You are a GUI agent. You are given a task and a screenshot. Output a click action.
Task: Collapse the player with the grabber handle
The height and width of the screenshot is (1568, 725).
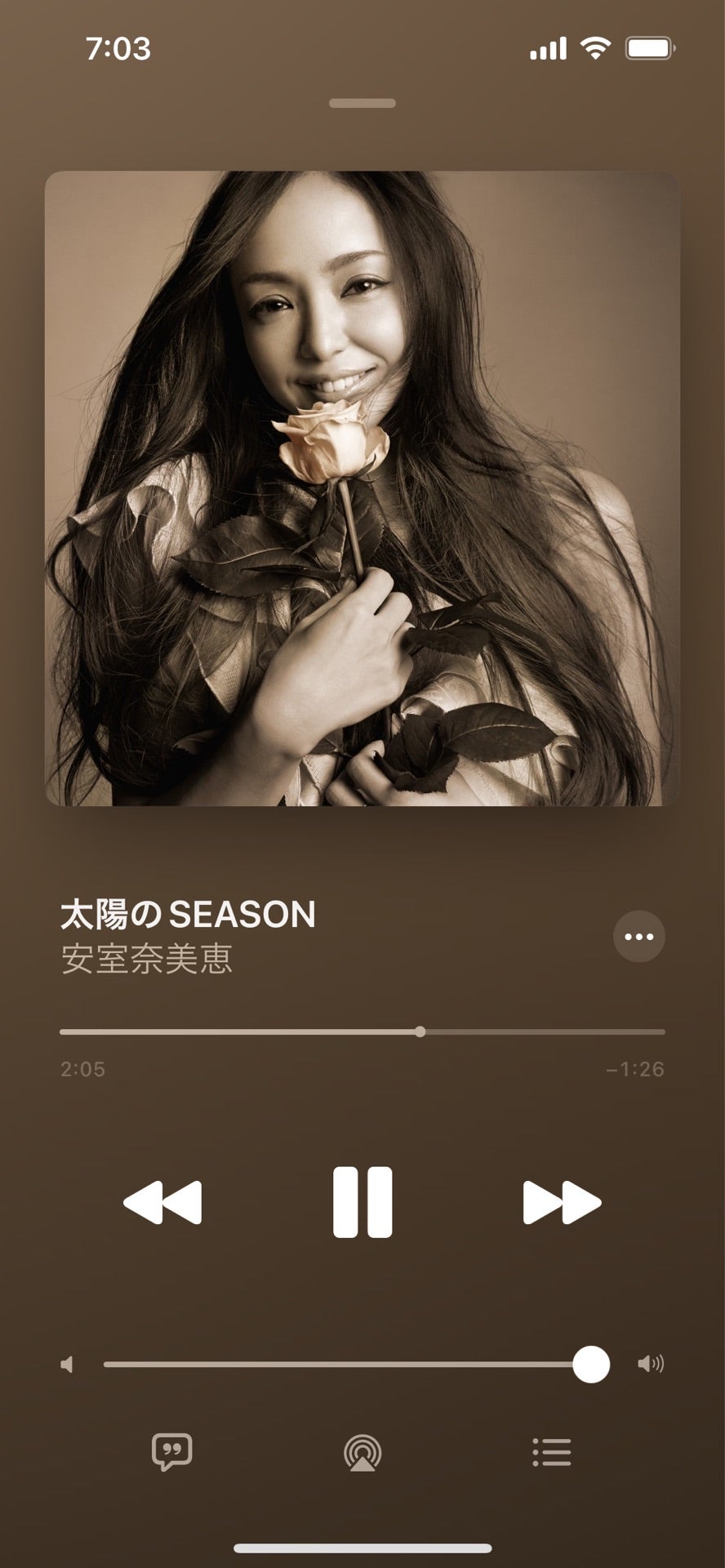pos(362,103)
